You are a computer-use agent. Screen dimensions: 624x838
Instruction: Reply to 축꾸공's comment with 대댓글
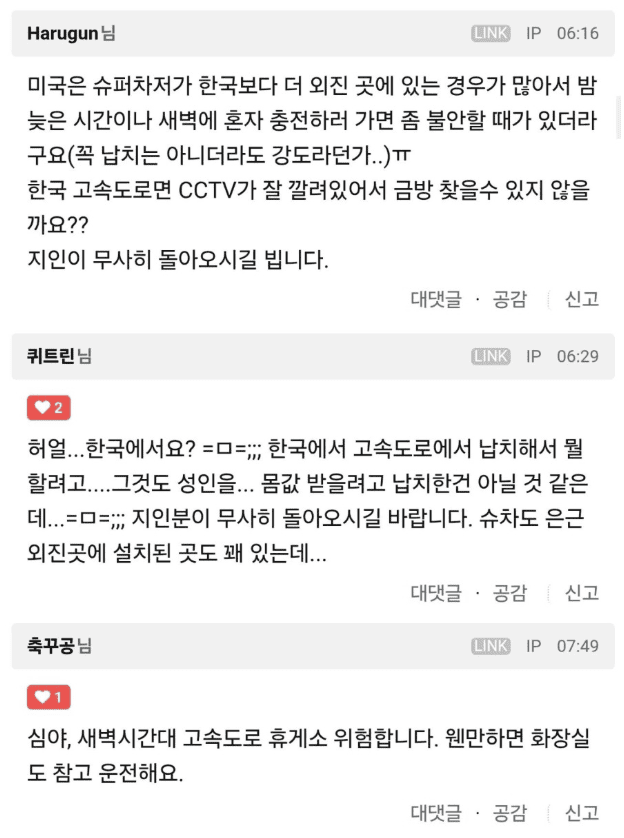coord(436,812)
